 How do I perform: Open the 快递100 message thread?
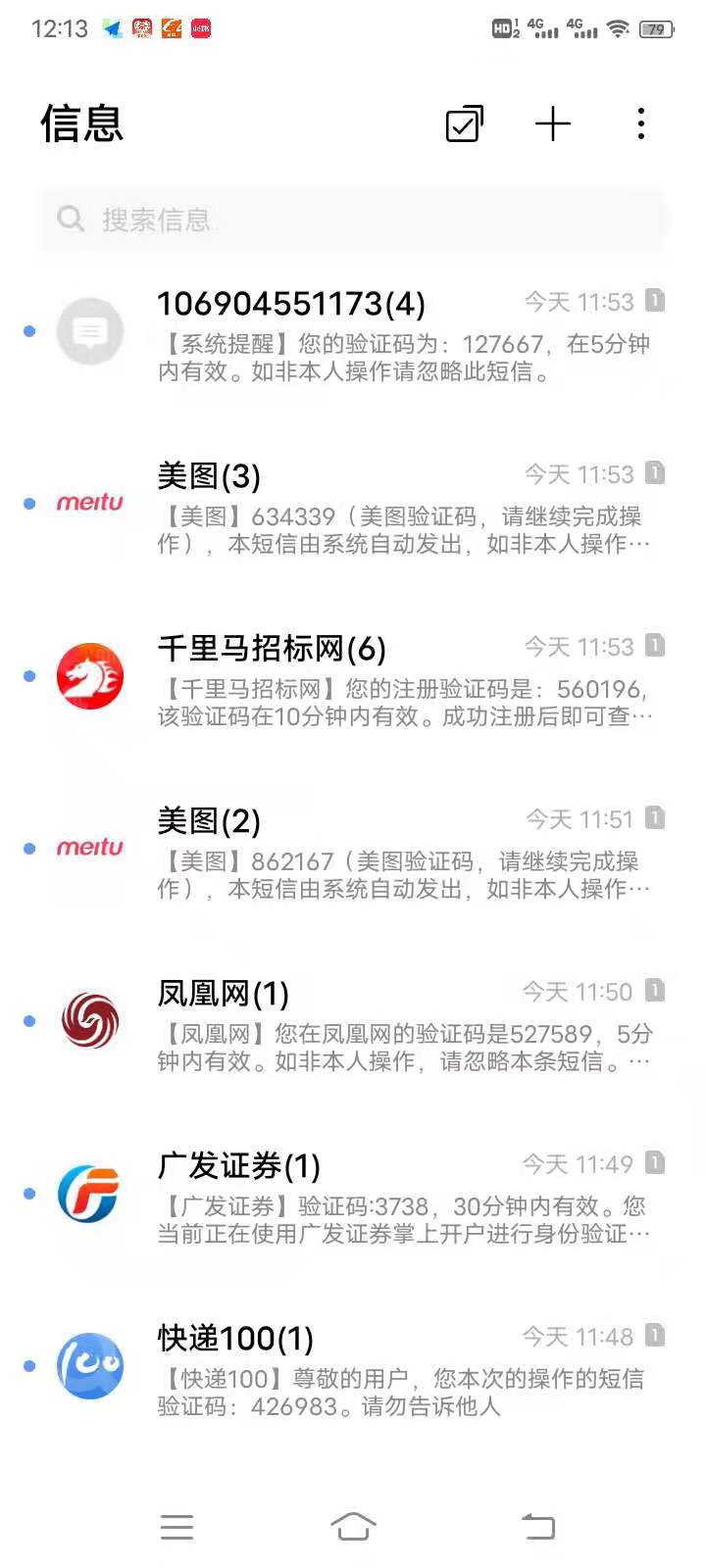392,1370
